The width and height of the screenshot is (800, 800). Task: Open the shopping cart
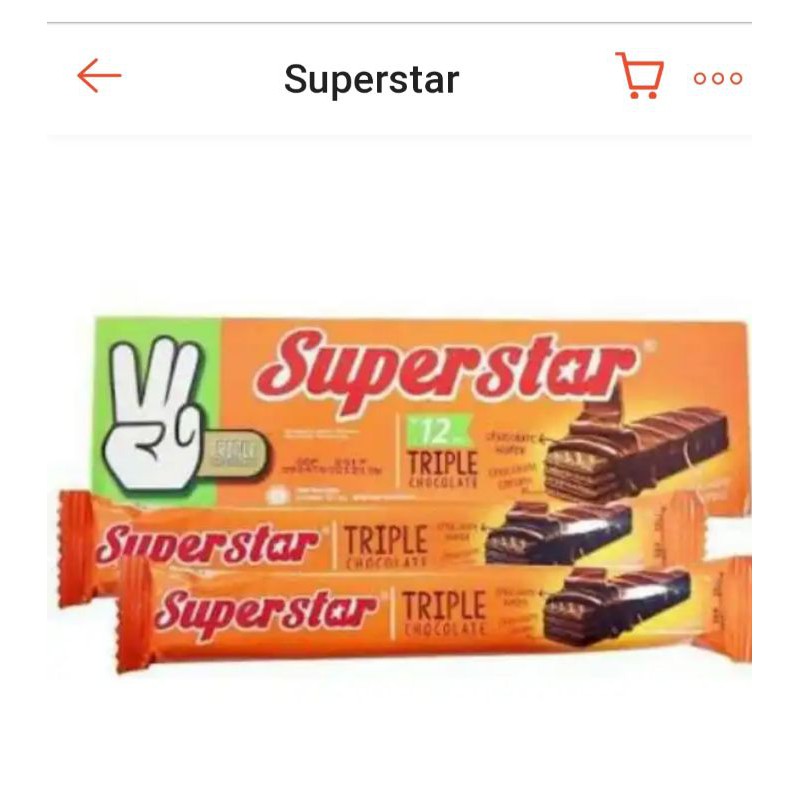click(x=640, y=76)
